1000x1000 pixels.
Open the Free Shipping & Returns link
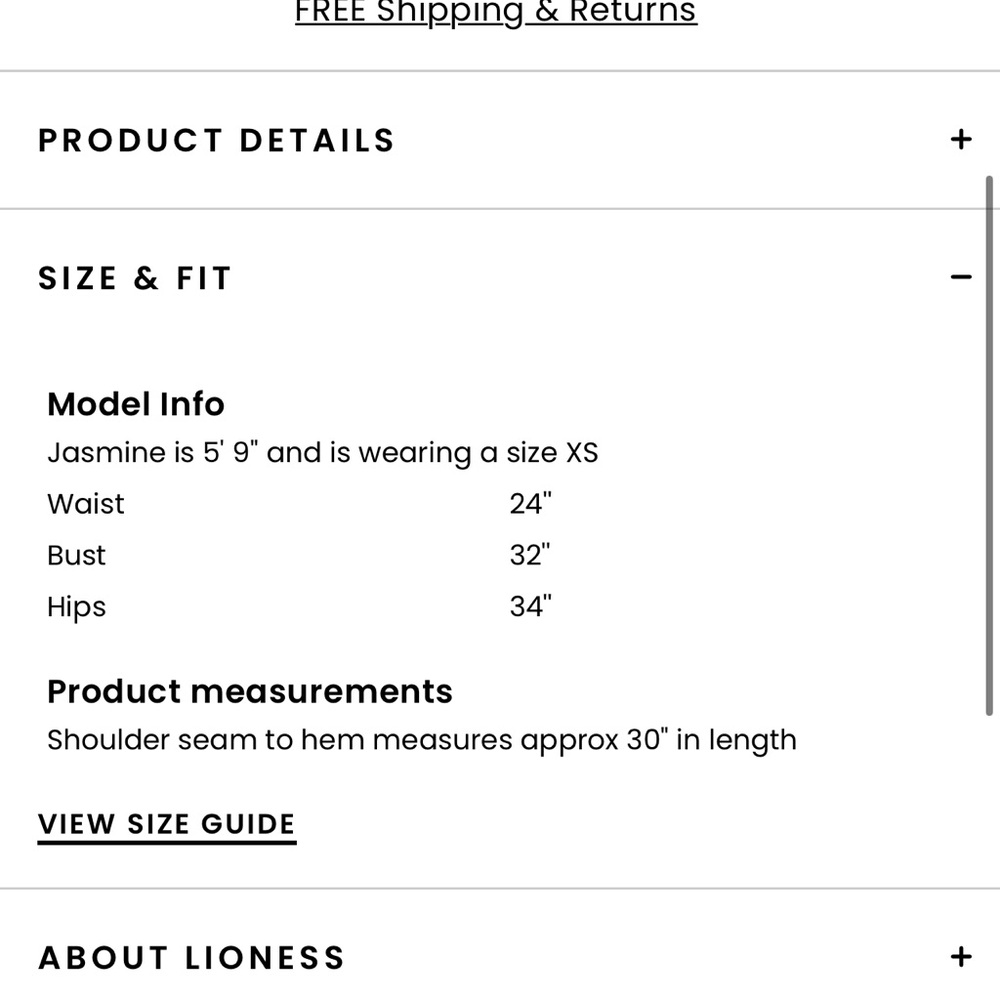496,13
